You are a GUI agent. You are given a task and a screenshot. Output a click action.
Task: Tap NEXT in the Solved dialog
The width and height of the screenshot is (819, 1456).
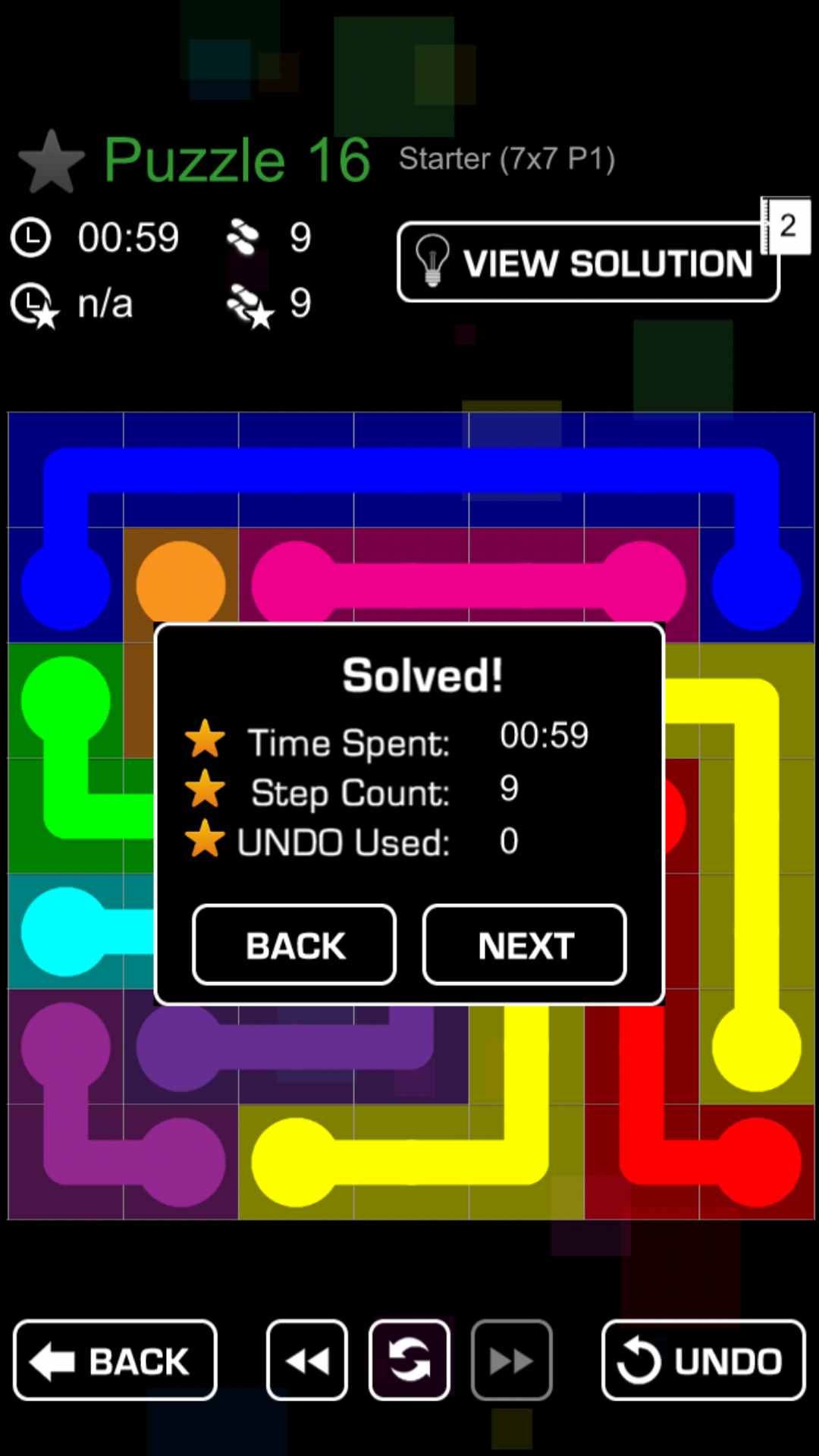coord(524,945)
